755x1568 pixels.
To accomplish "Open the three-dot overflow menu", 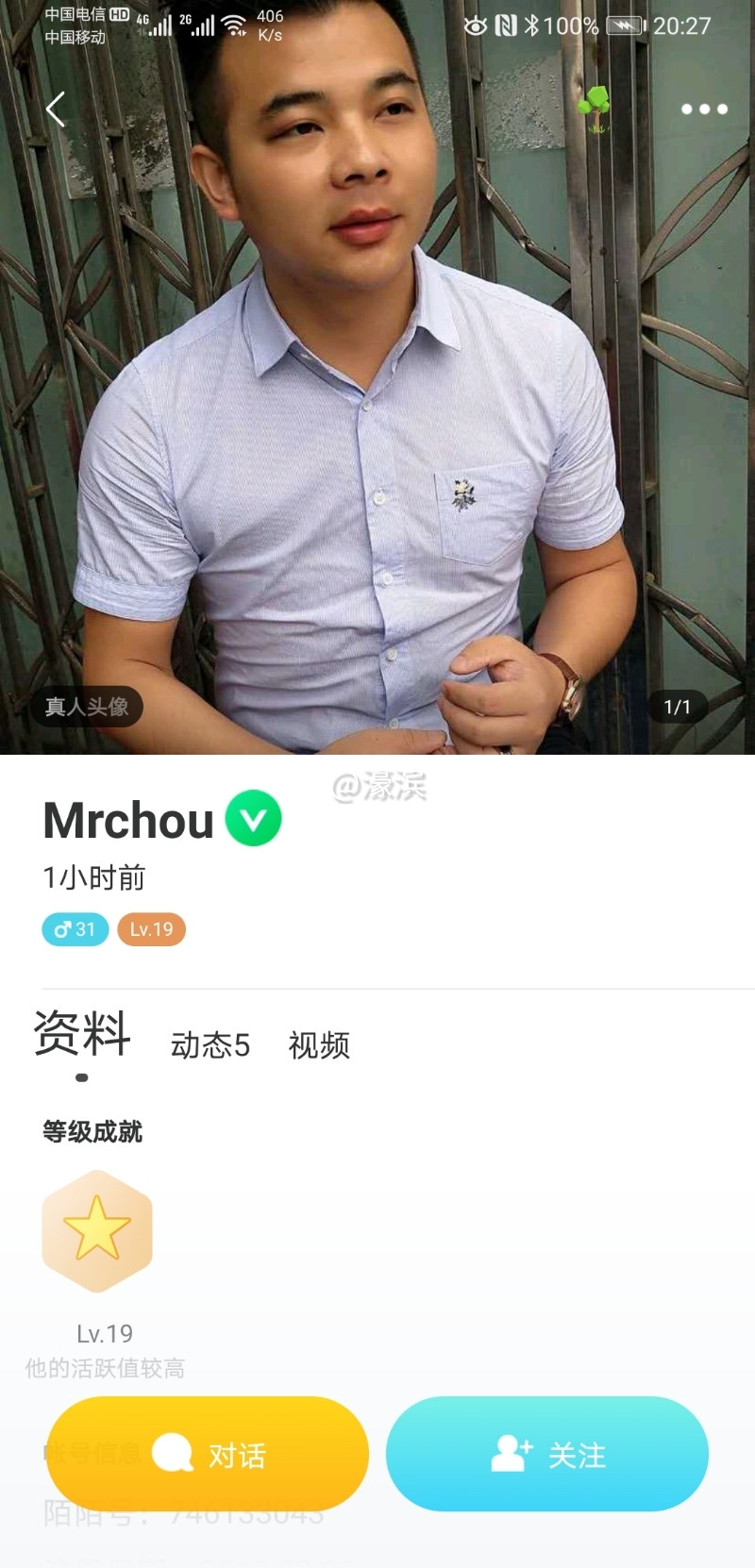I will 704,109.
